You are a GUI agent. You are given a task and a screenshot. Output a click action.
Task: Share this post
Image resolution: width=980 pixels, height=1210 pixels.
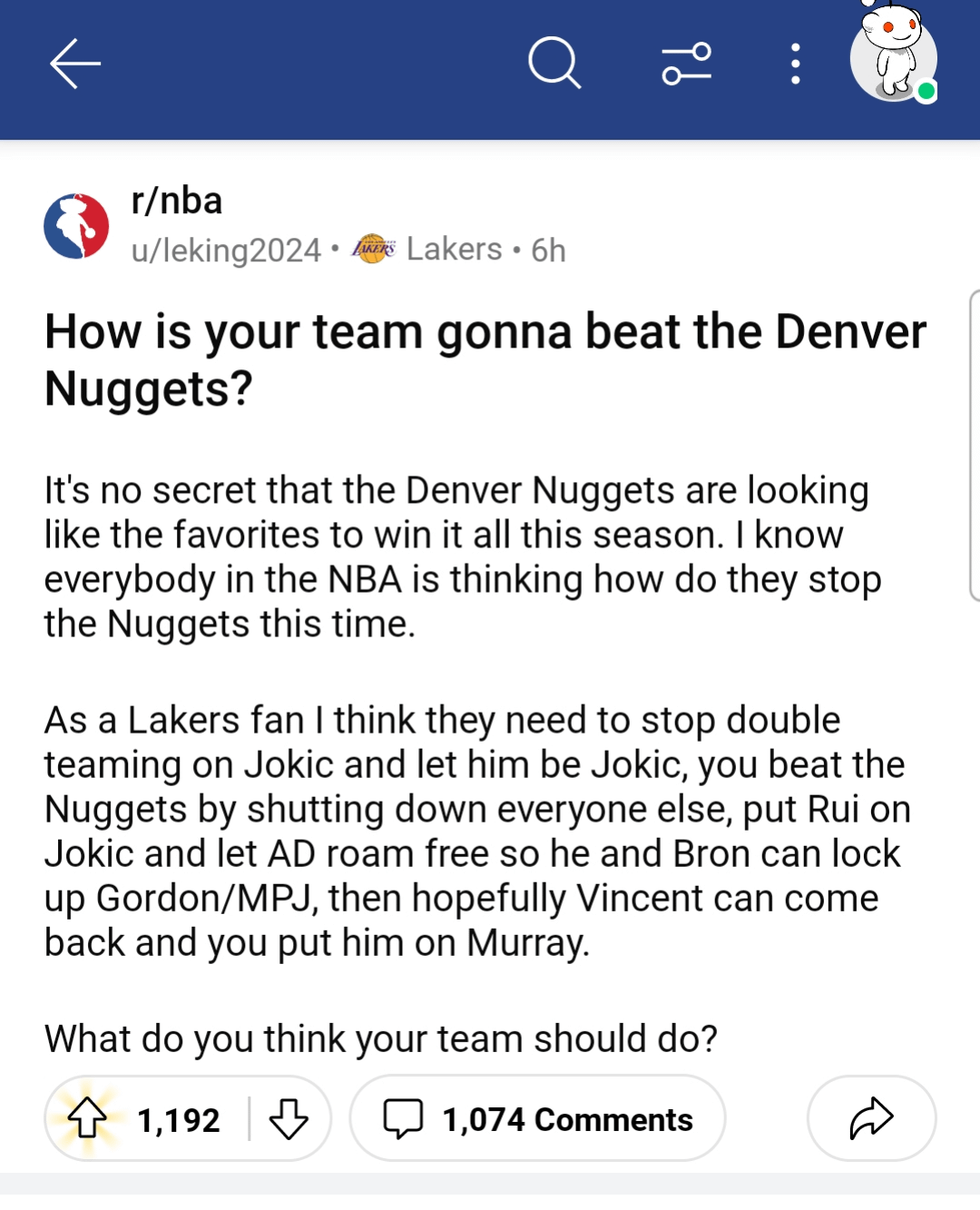(x=871, y=1118)
